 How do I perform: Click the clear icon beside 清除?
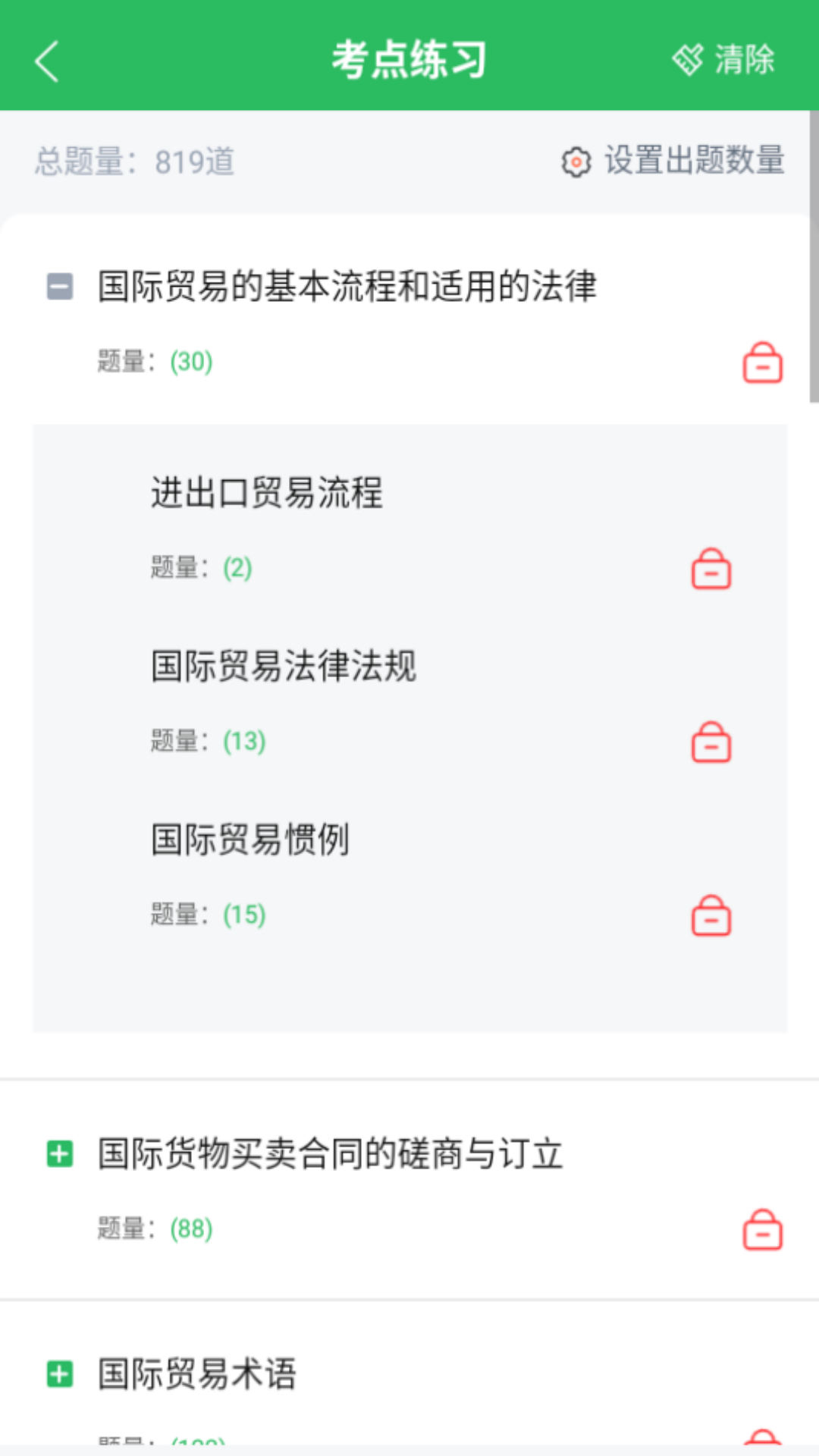click(689, 61)
